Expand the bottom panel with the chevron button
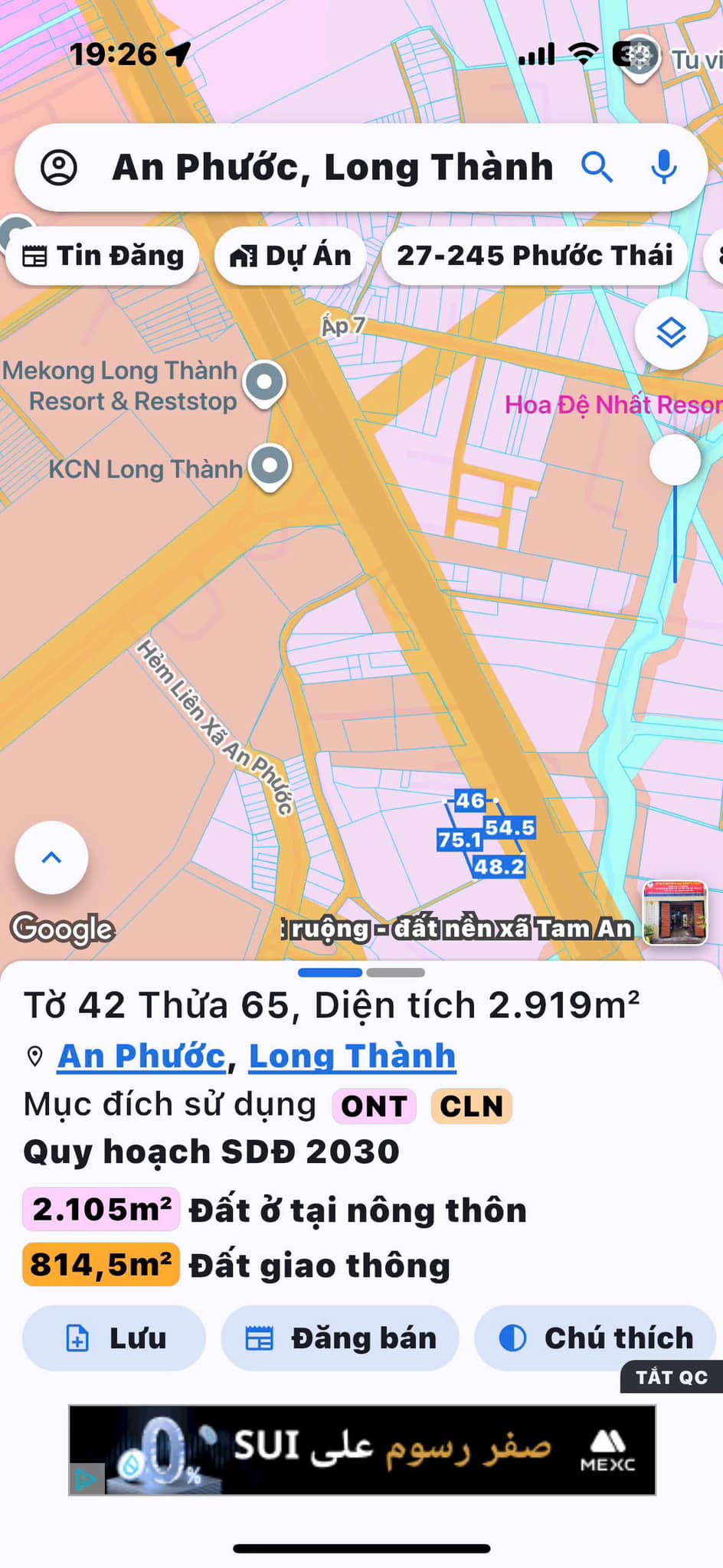This screenshot has width=723, height=1568. click(51, 858)
